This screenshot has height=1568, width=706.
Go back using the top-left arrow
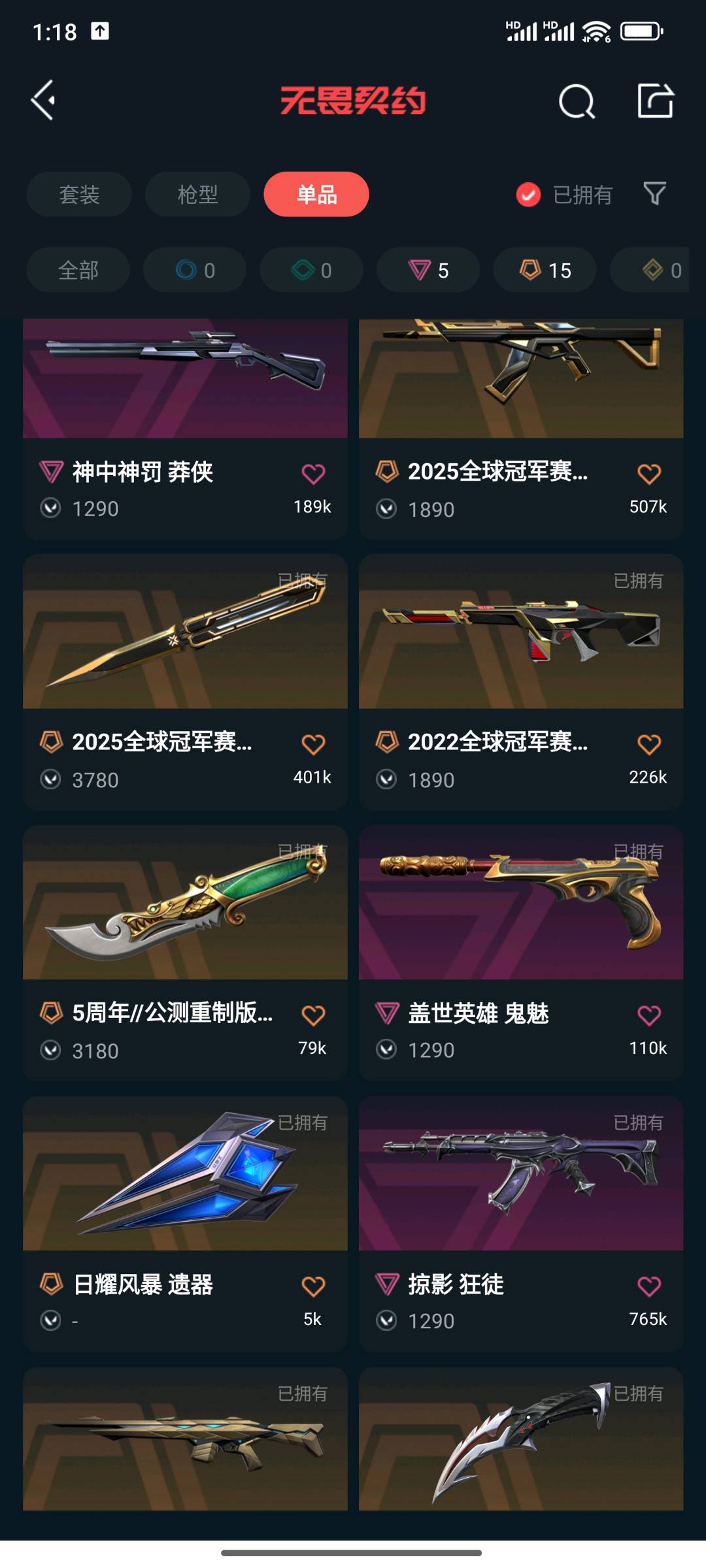(43, 100)
